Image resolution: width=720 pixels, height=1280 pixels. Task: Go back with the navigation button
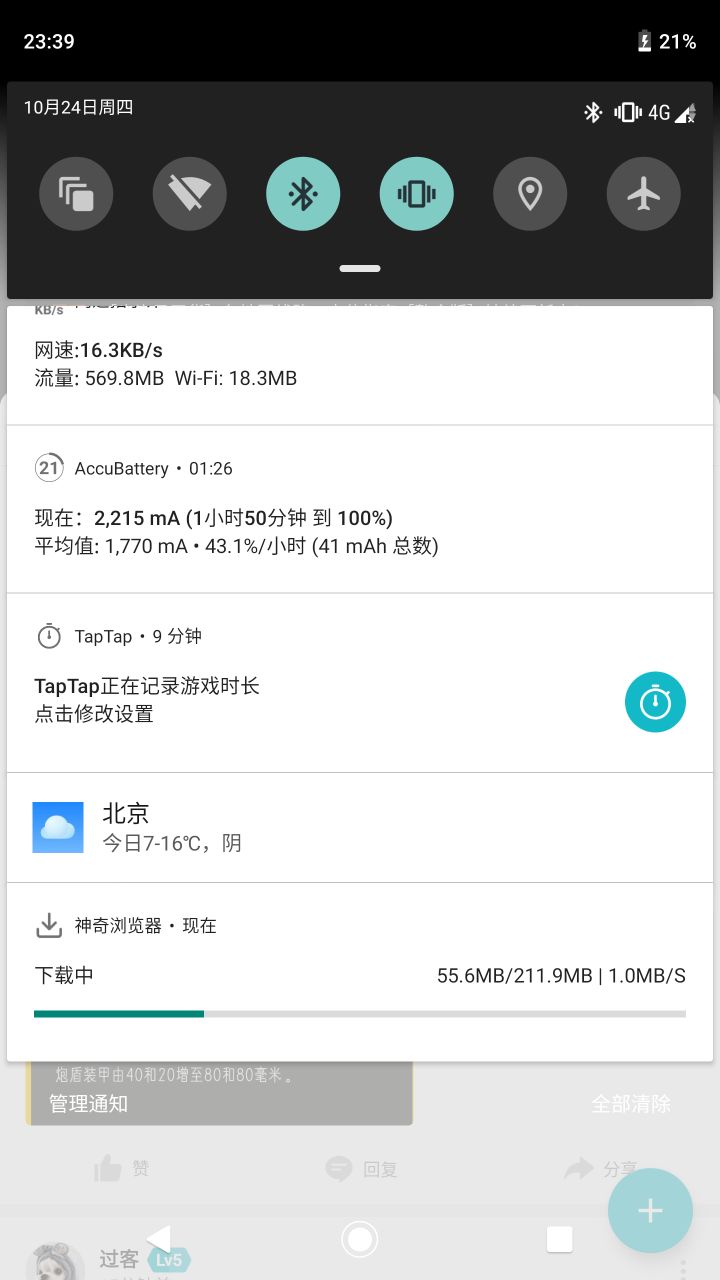point(159,1239)
